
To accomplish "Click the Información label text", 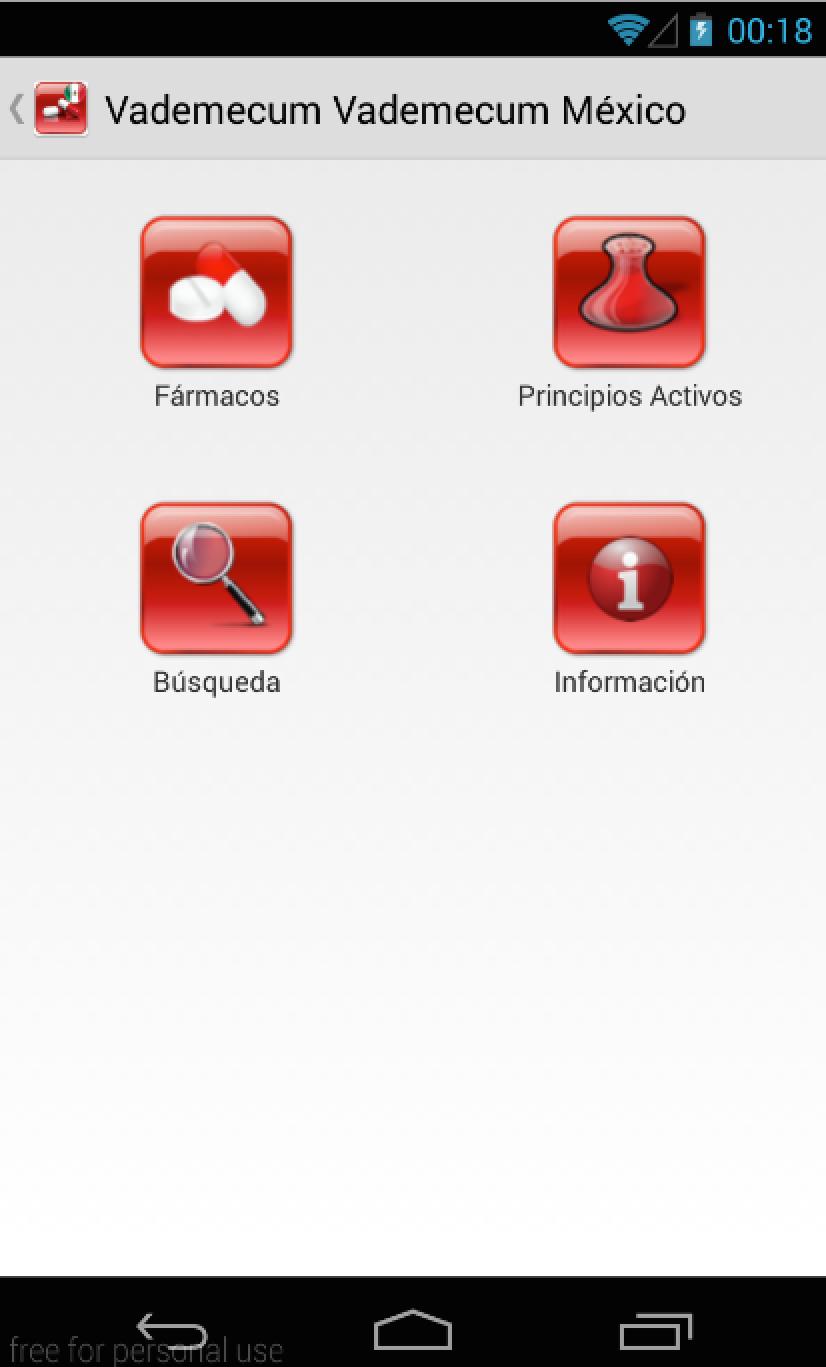I will (629, 681).
